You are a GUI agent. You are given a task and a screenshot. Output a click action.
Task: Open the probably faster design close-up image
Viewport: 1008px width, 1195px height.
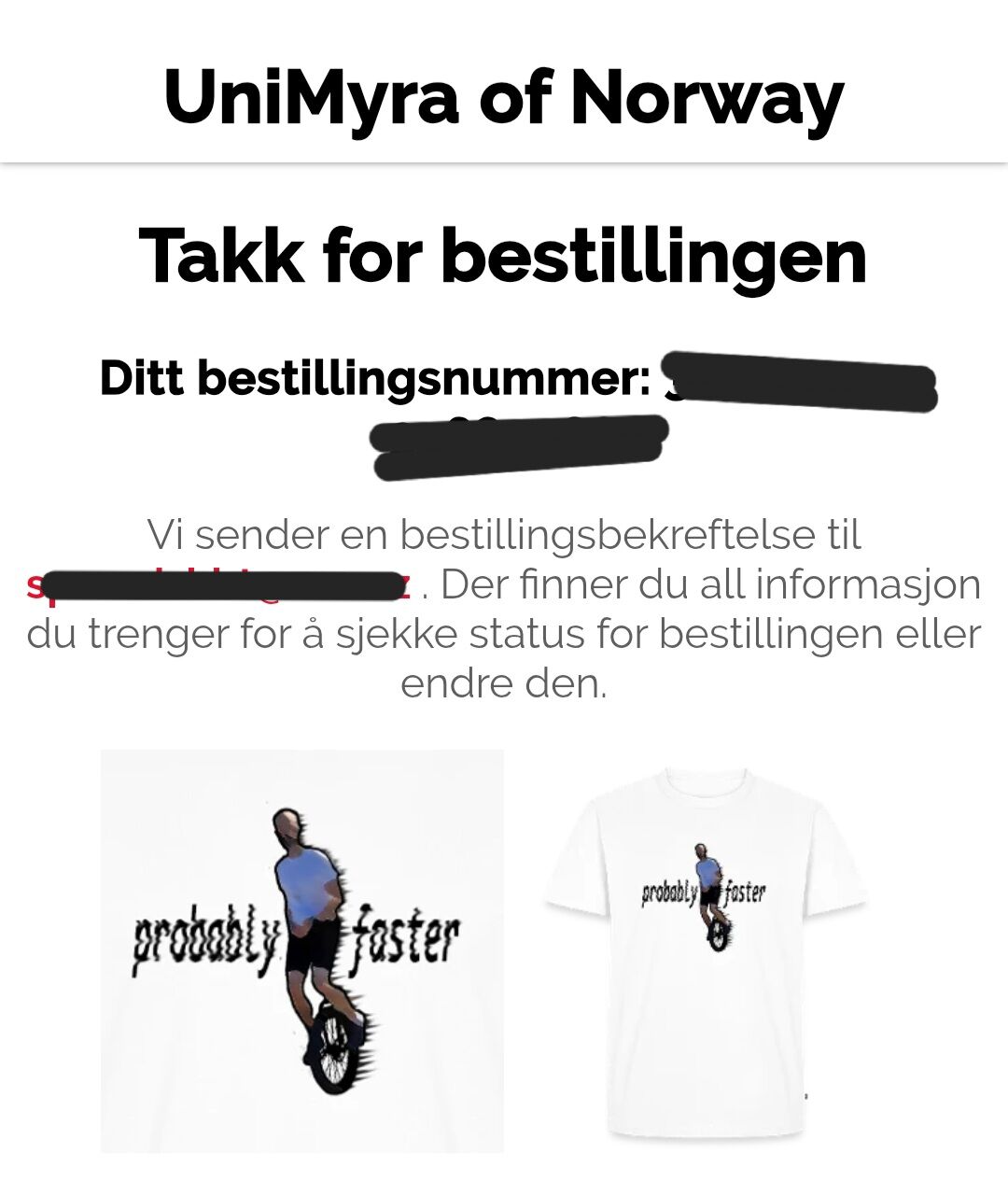click(x=301, y=950)
